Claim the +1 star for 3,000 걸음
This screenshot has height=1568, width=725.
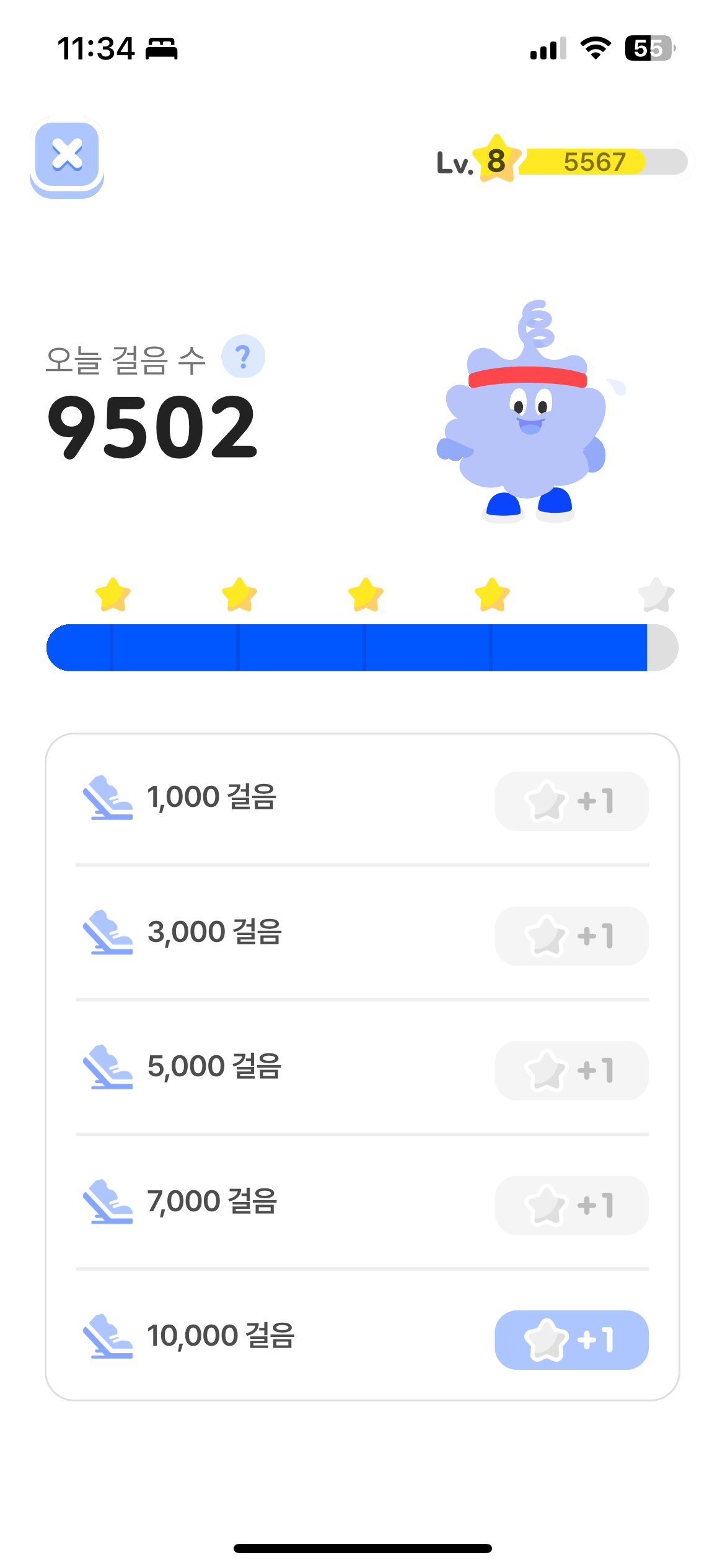pos(571,936)
